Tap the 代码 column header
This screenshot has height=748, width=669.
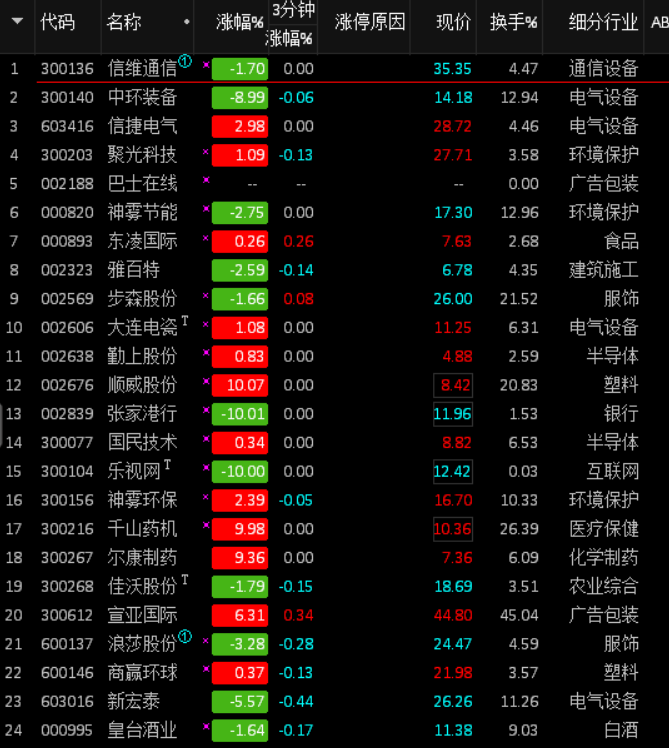pos(57,22)
